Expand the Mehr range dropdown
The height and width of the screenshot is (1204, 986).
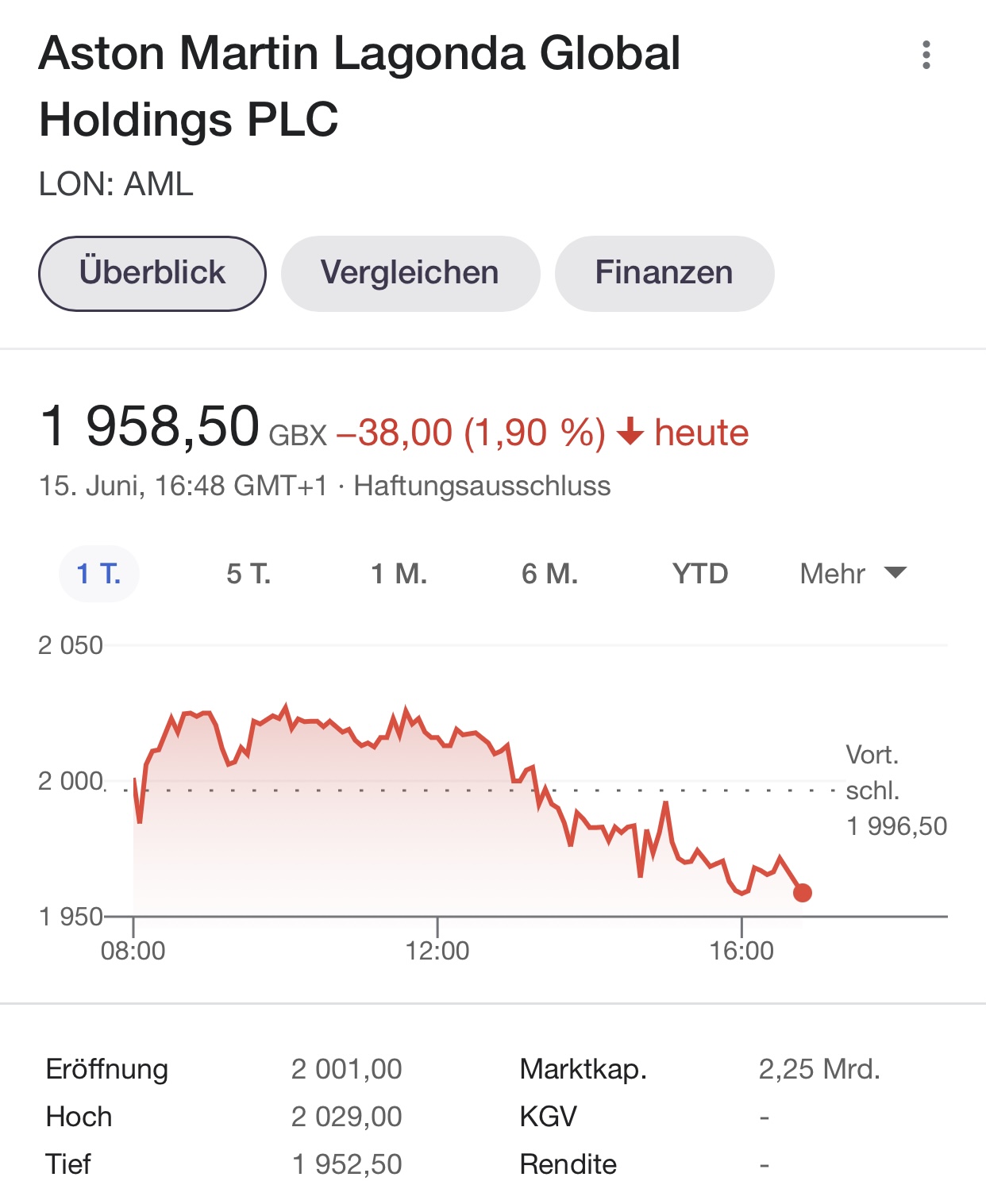pos(853,573)
